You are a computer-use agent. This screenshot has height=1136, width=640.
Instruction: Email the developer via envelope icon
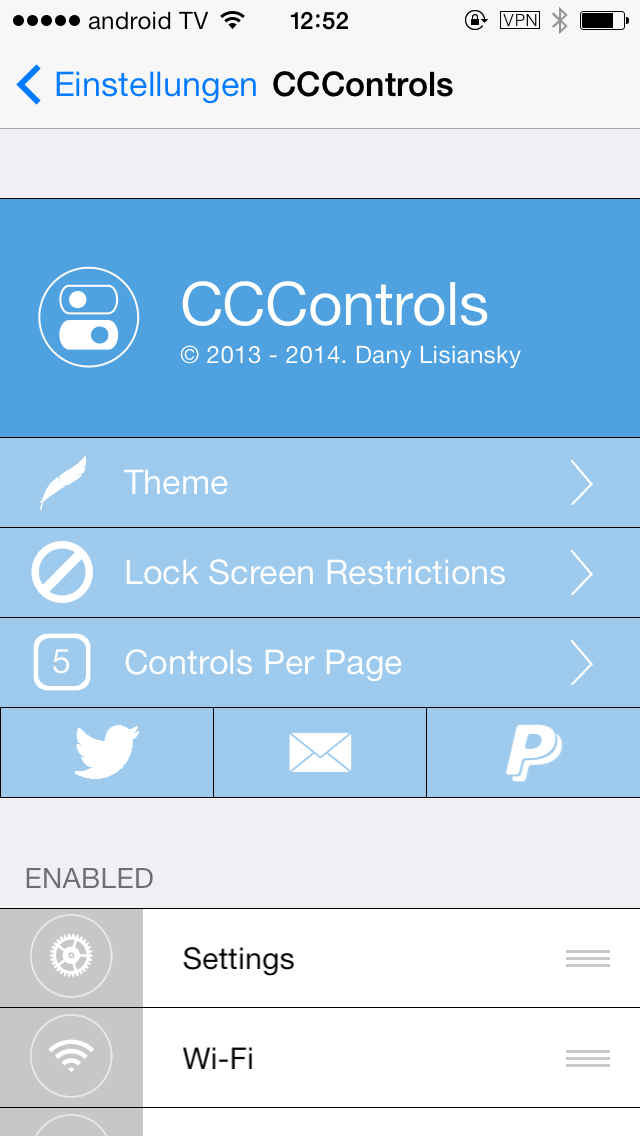pyautogui.click(x=320, y=752)
